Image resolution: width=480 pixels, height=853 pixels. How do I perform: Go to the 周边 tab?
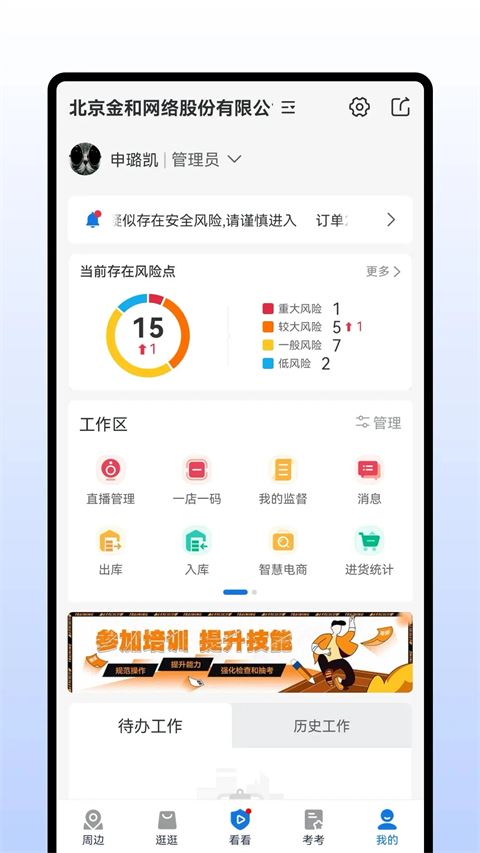[93, 827]
